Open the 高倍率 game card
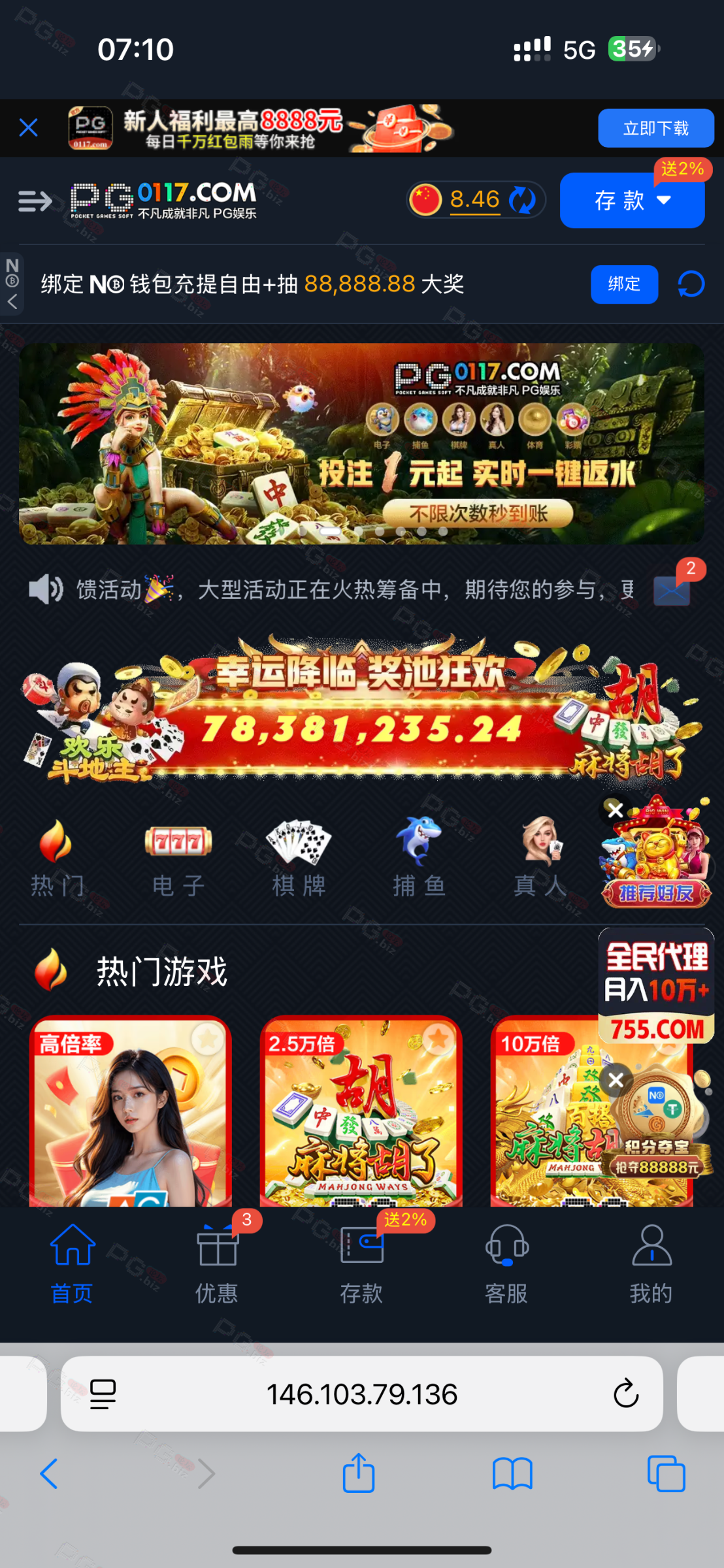This screenshot has height=1568, width=724. point(131,1111)
